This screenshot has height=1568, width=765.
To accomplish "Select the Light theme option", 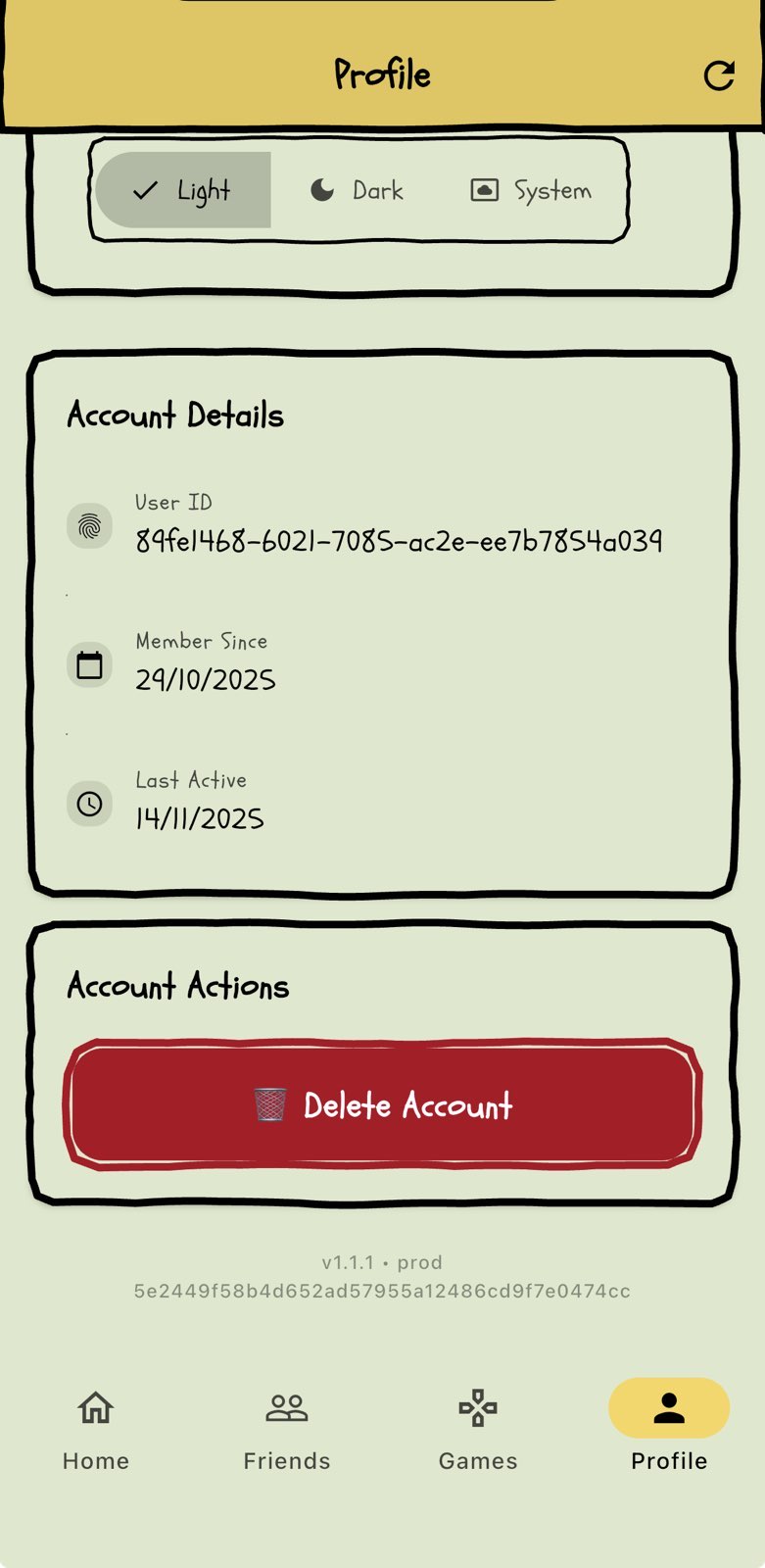I will [x=182, y=190].
